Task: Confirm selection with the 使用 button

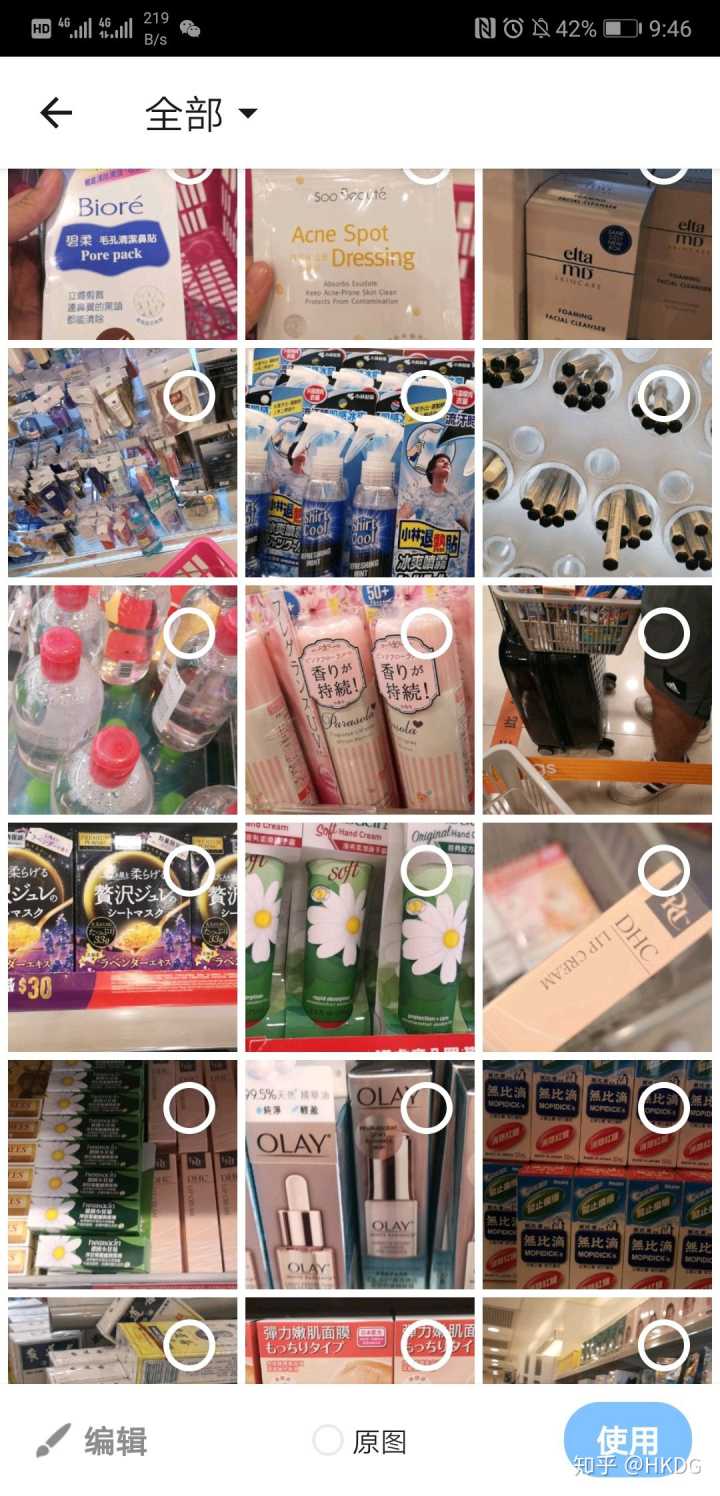Action: pos(627,1440)
